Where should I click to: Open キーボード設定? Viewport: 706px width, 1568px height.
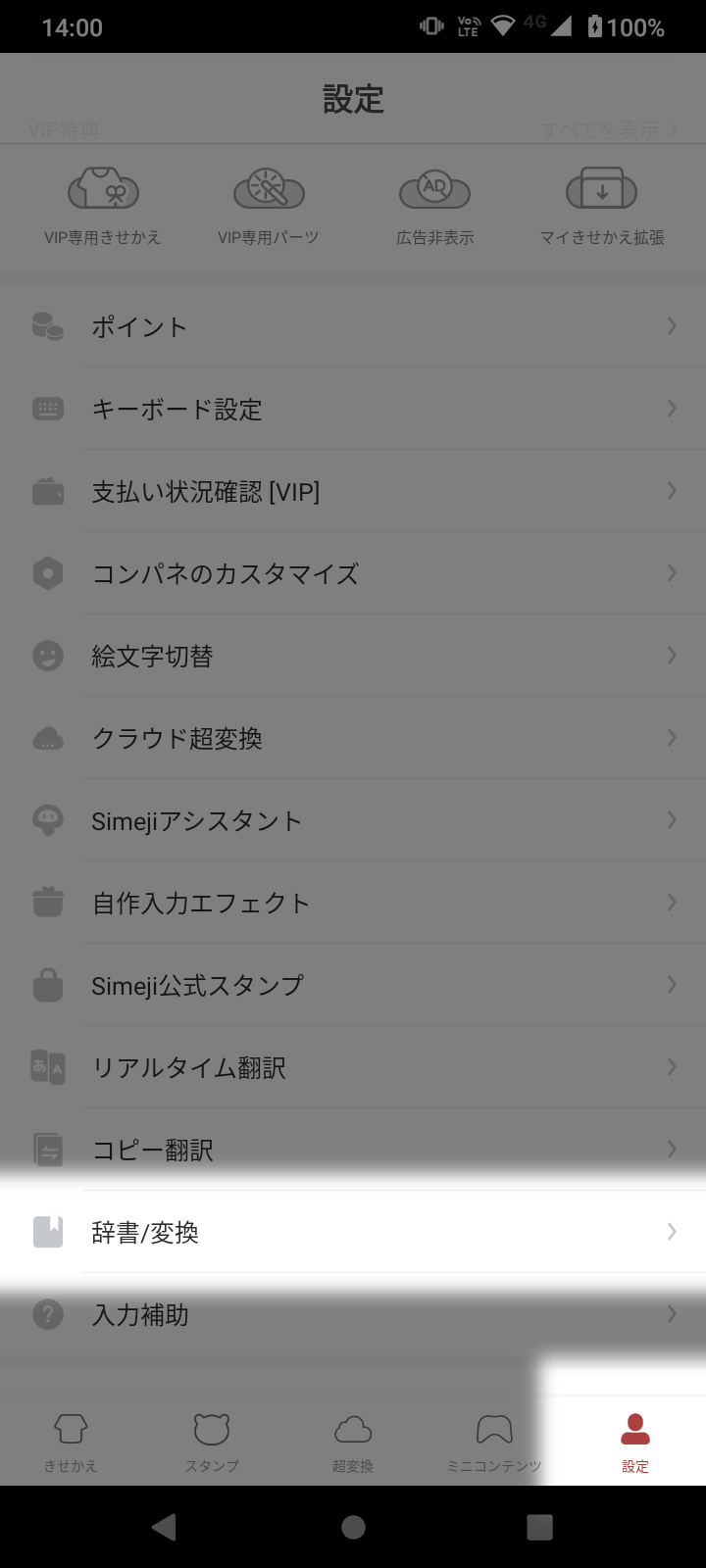point(353,409)
